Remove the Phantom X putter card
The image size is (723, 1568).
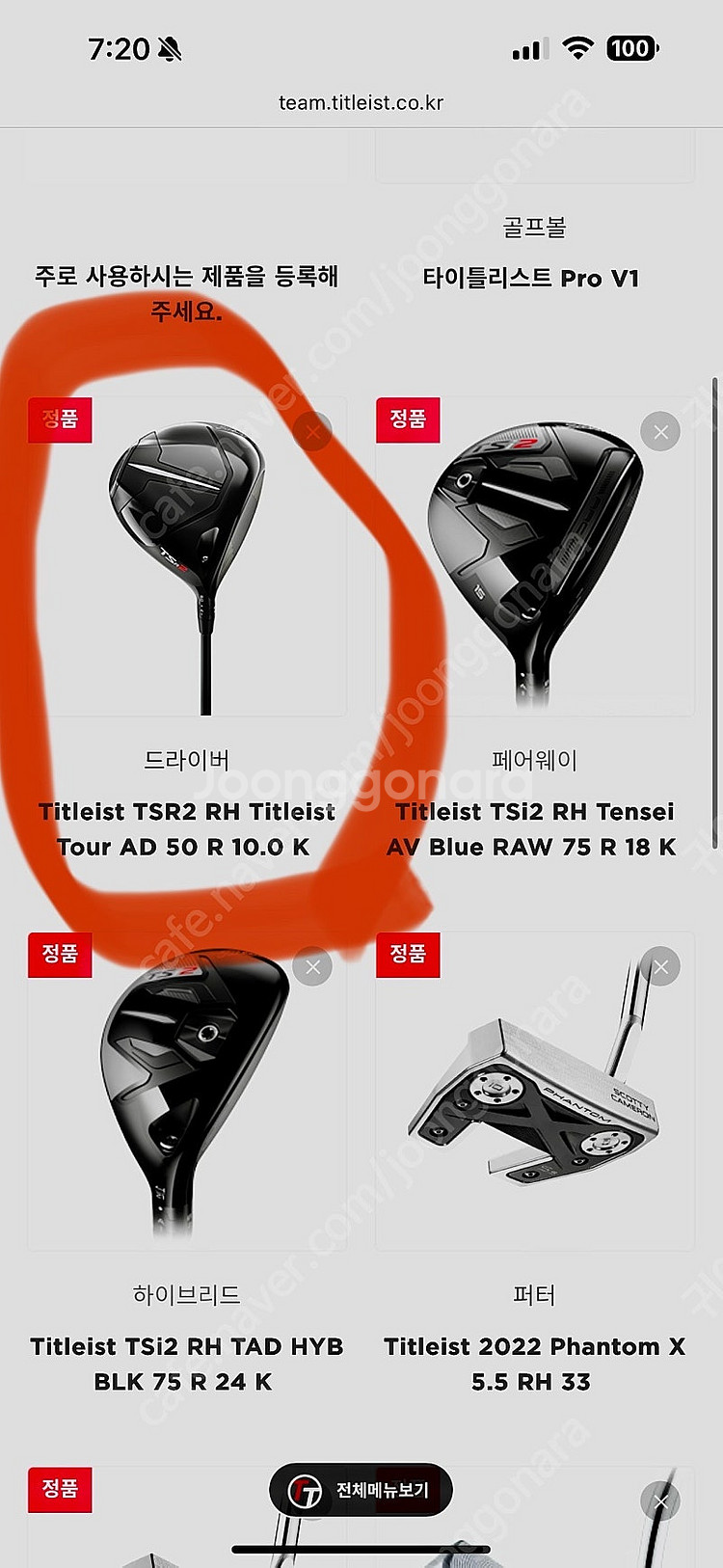click(660, 966)
